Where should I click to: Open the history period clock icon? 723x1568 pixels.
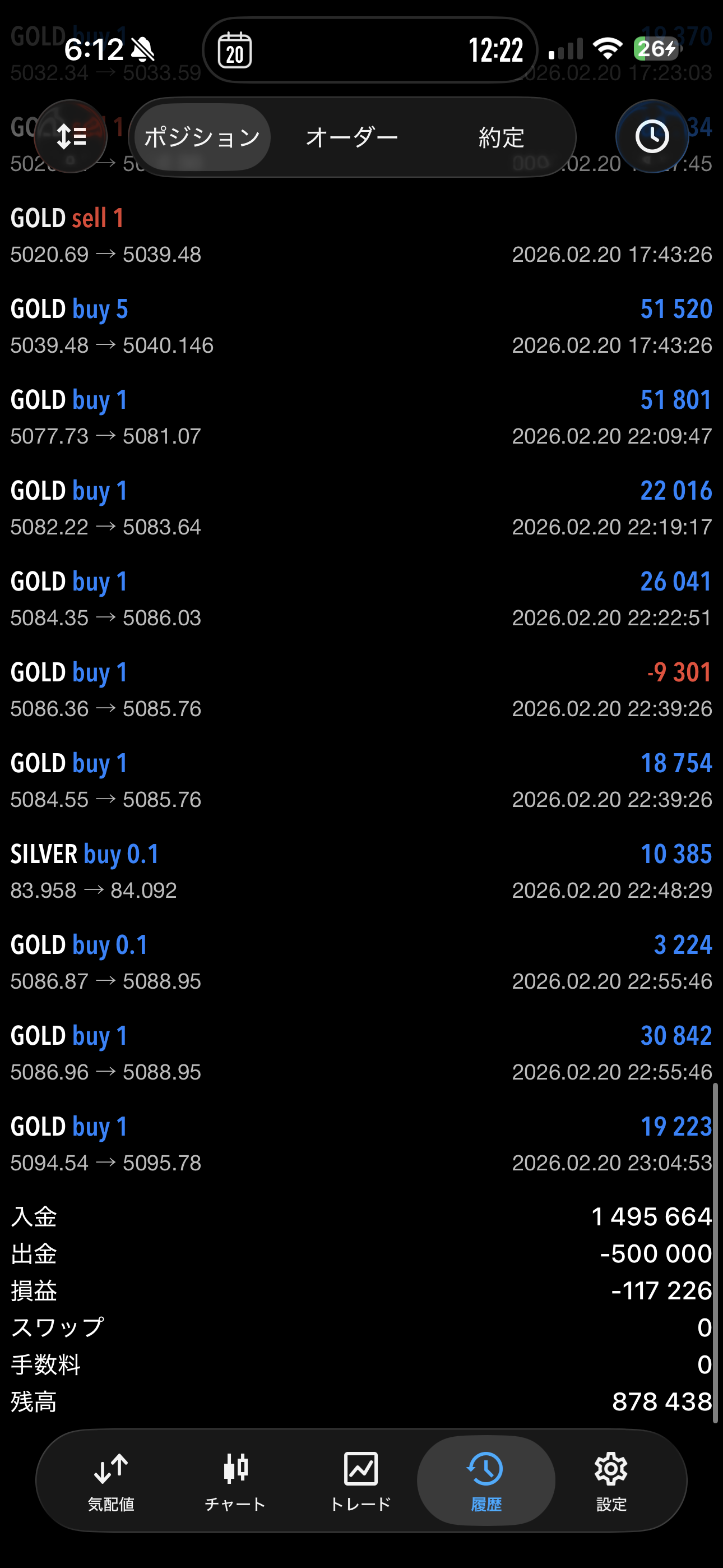[x=652, y=136]
